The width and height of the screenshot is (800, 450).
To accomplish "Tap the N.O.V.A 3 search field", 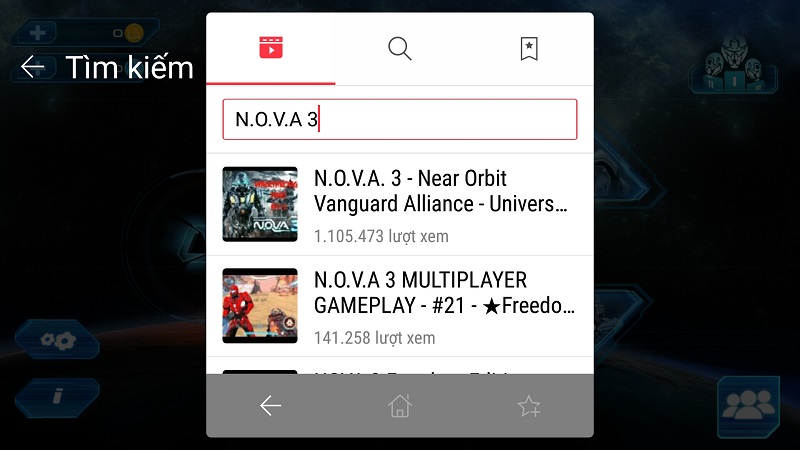I will (400, 120).
